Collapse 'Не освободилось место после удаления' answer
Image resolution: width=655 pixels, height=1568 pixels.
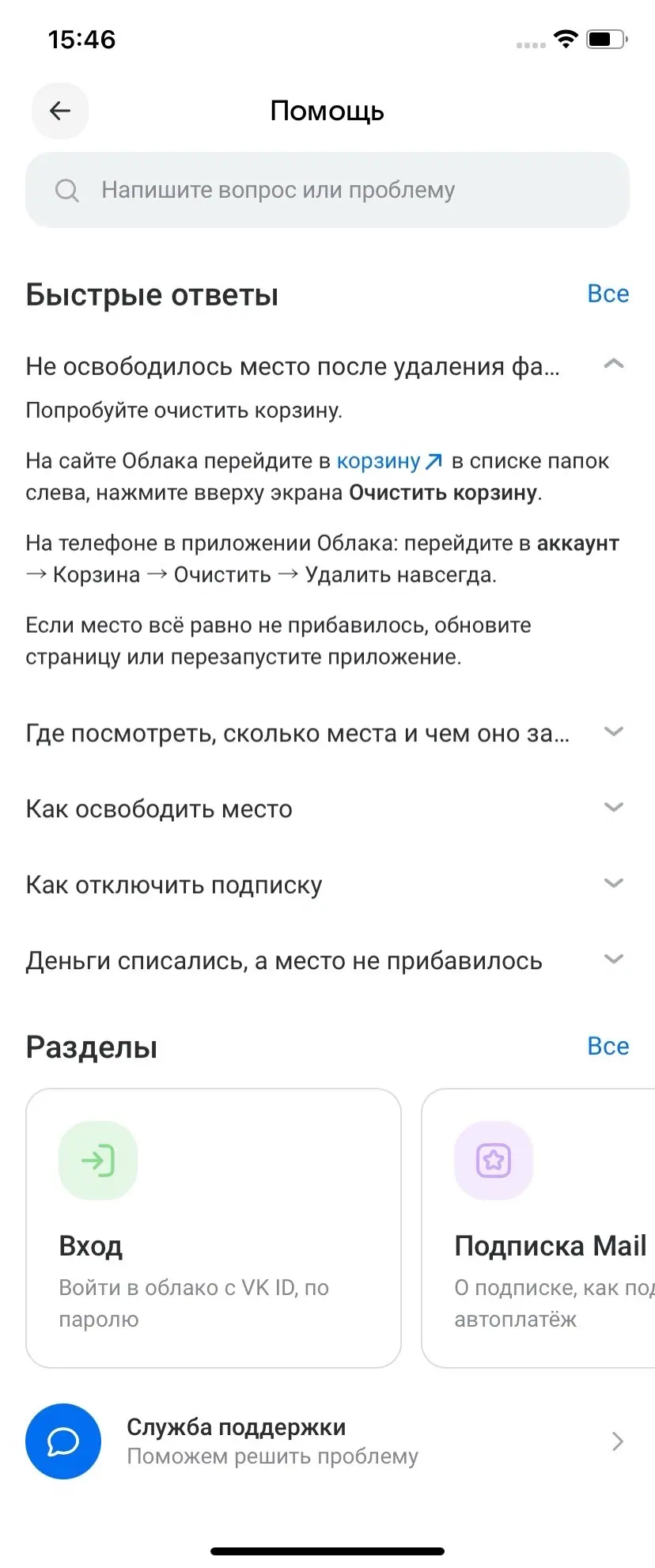tap(613, 365)
